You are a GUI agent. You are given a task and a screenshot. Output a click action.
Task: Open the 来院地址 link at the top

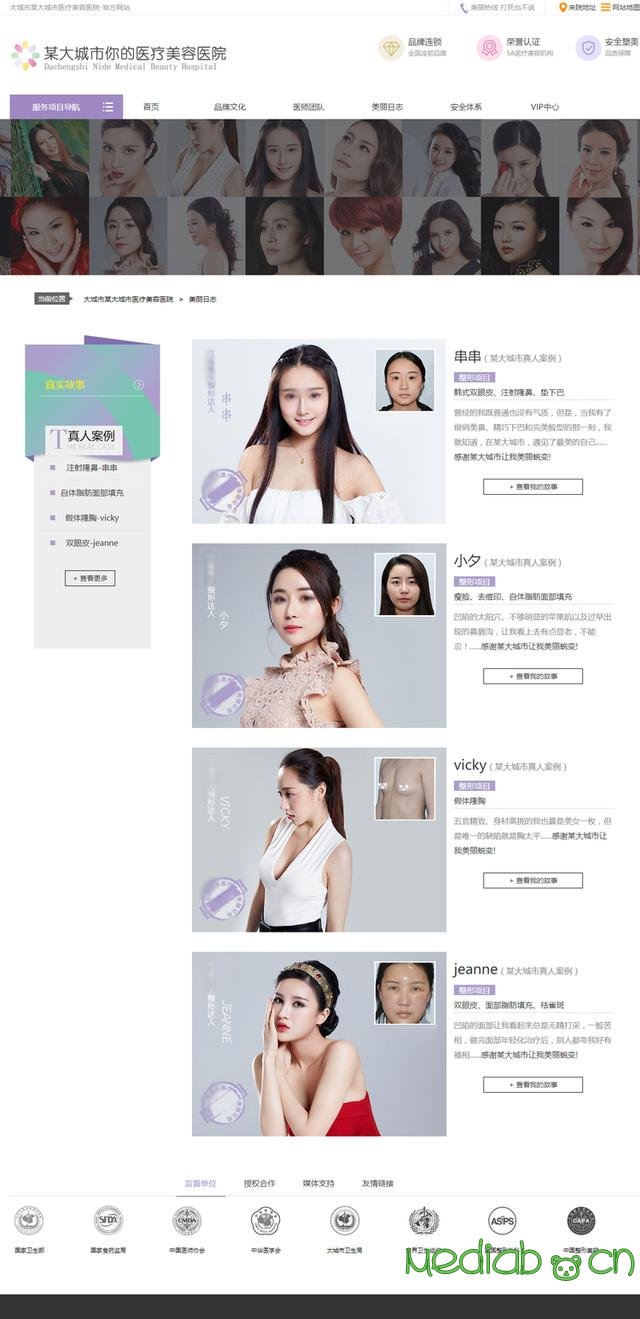(577, 7)
